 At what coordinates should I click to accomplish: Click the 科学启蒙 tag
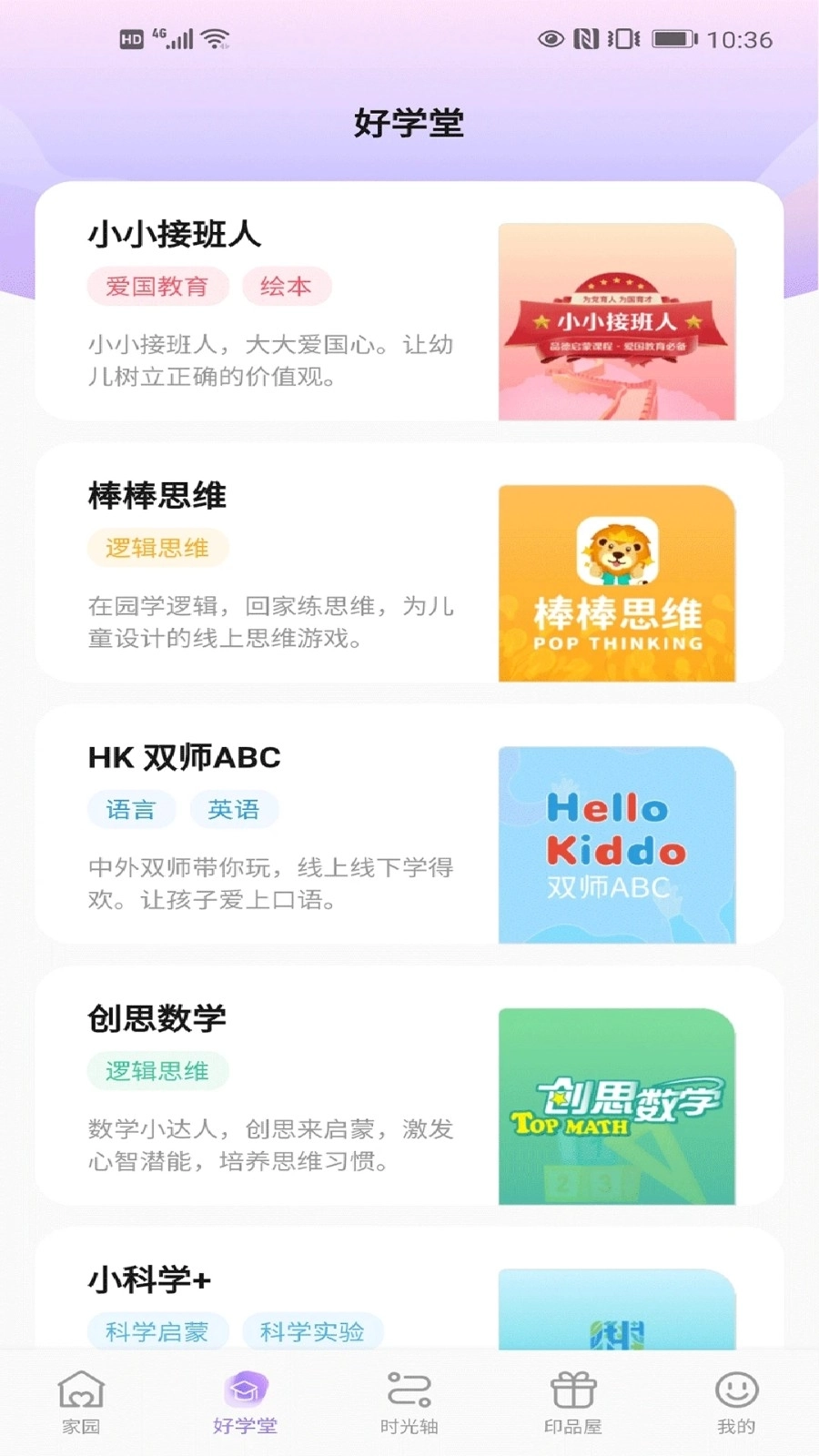point(157,1331)
